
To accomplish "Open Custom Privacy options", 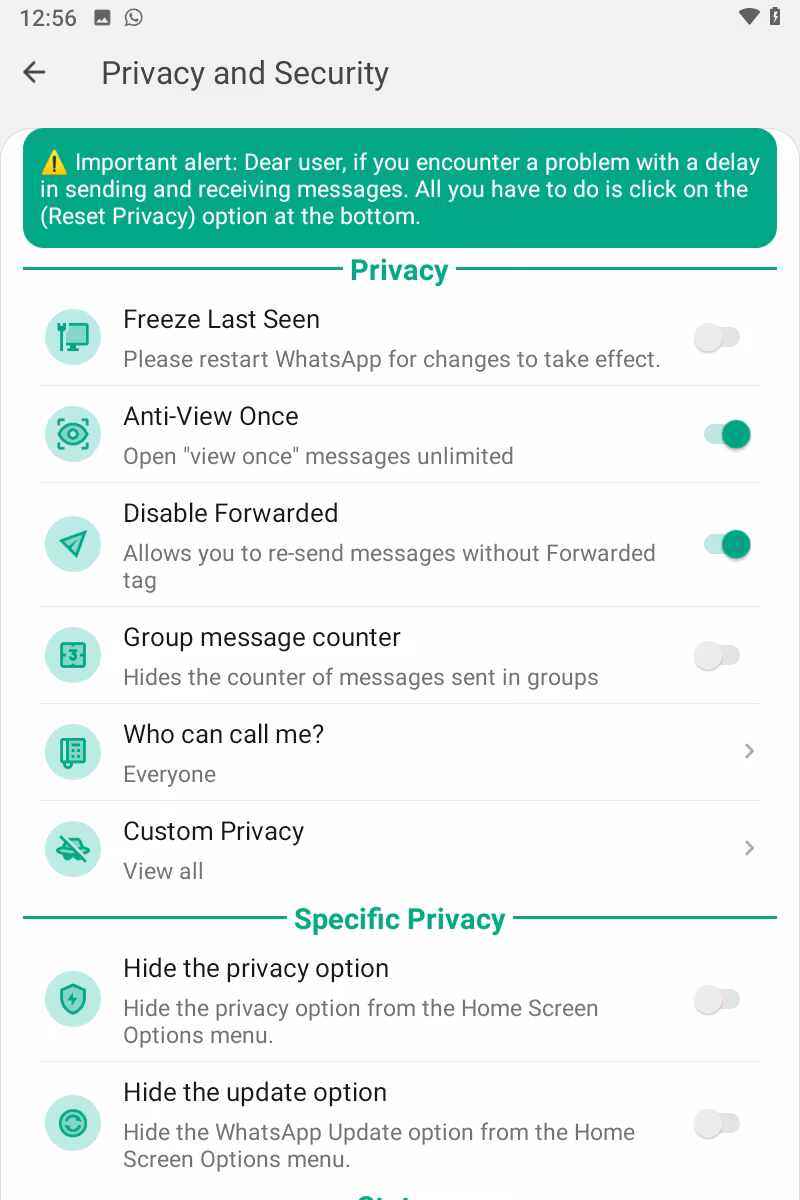I will pos(400,849).
